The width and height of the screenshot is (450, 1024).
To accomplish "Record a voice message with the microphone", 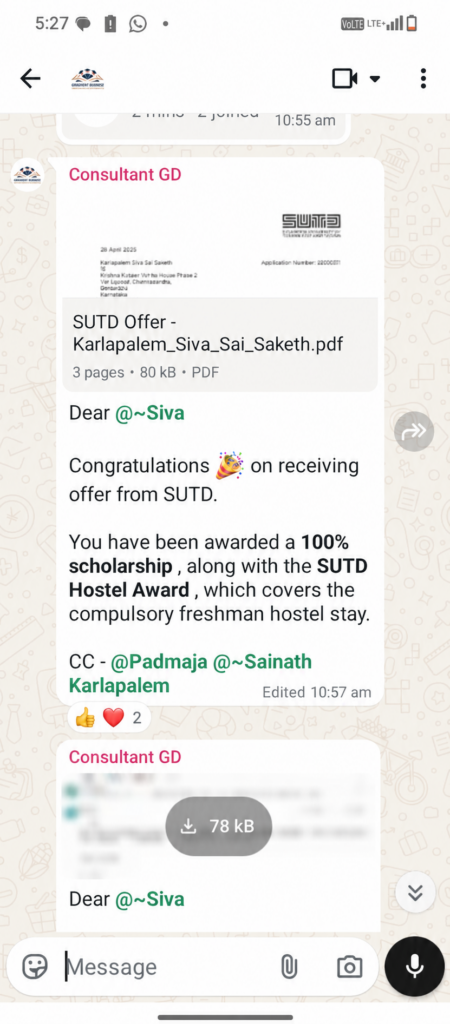I will pyautogui.click(x=415, y=967).
